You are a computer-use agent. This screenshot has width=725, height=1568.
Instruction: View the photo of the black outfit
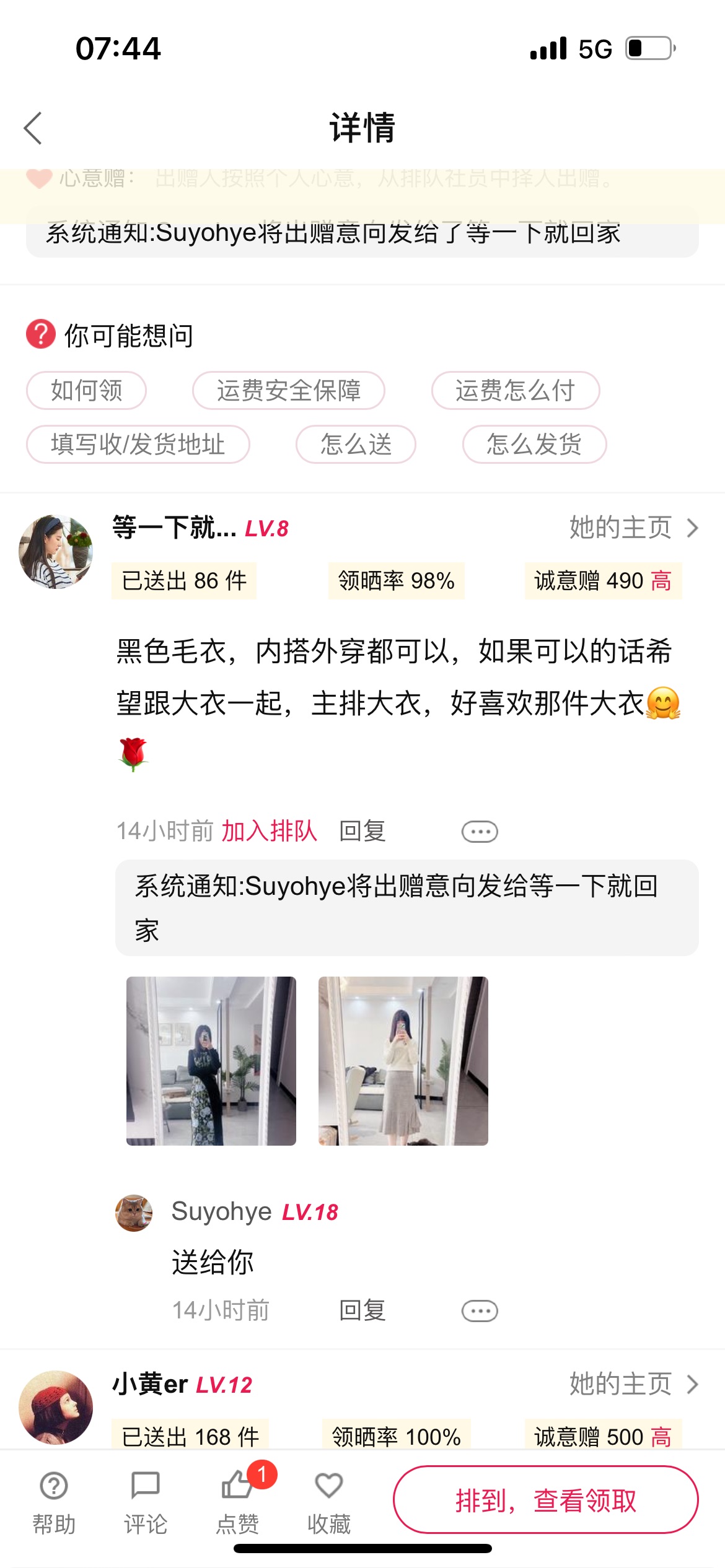coord(211,1061)
